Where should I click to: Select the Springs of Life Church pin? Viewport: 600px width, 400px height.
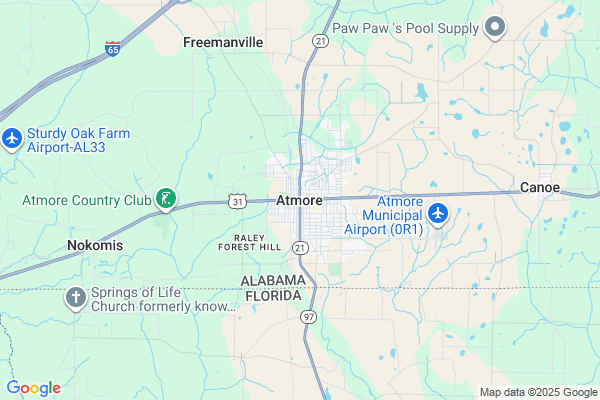75,297
